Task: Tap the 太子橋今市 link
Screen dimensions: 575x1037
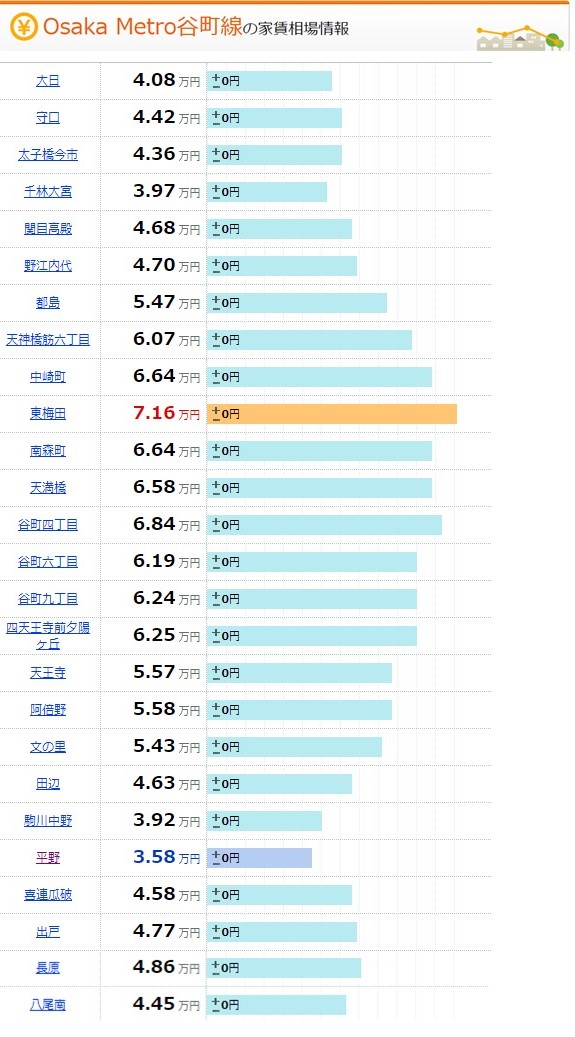Action: coord(48,155)
